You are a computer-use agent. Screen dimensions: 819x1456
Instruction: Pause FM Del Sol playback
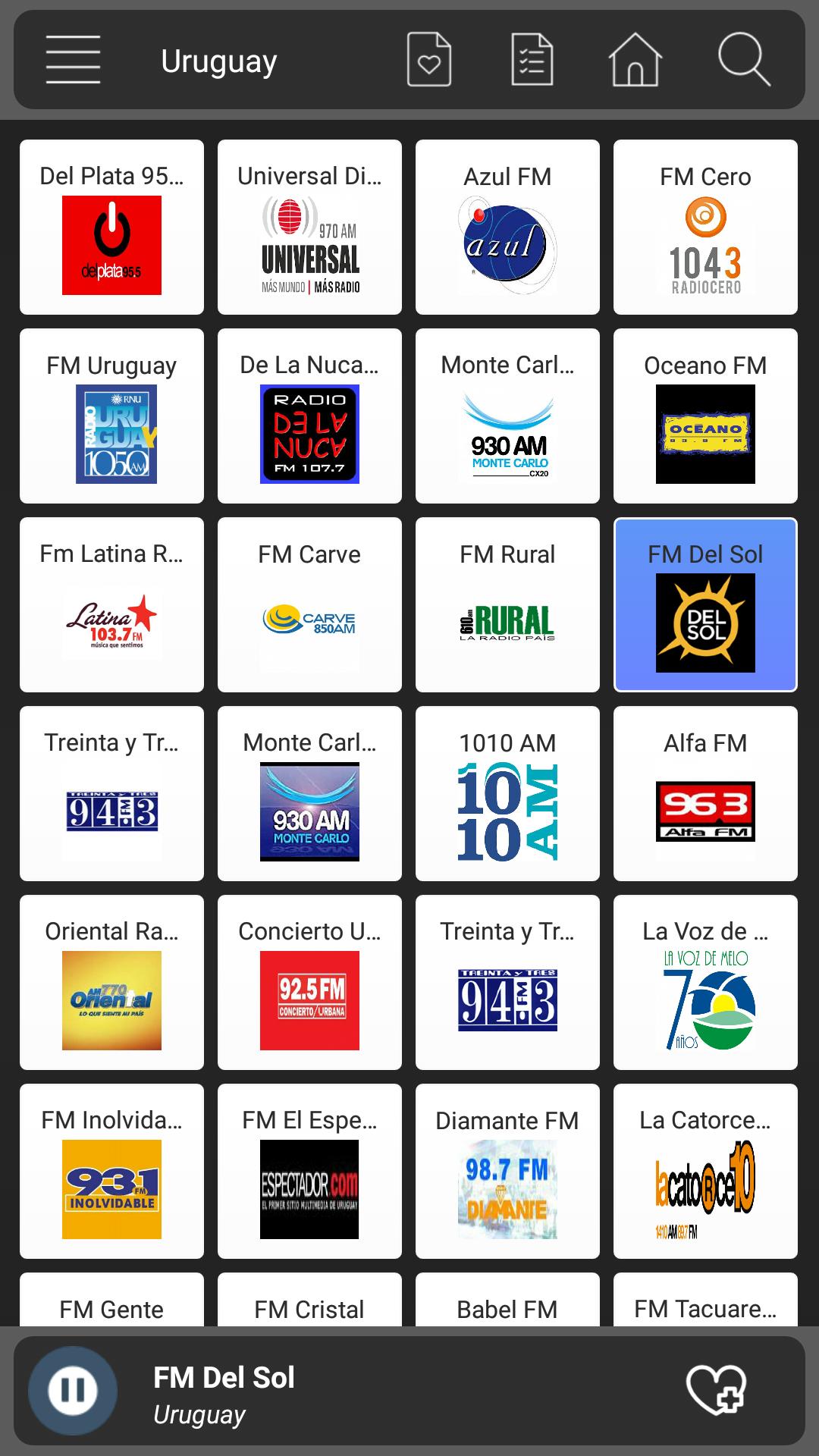73,1390
